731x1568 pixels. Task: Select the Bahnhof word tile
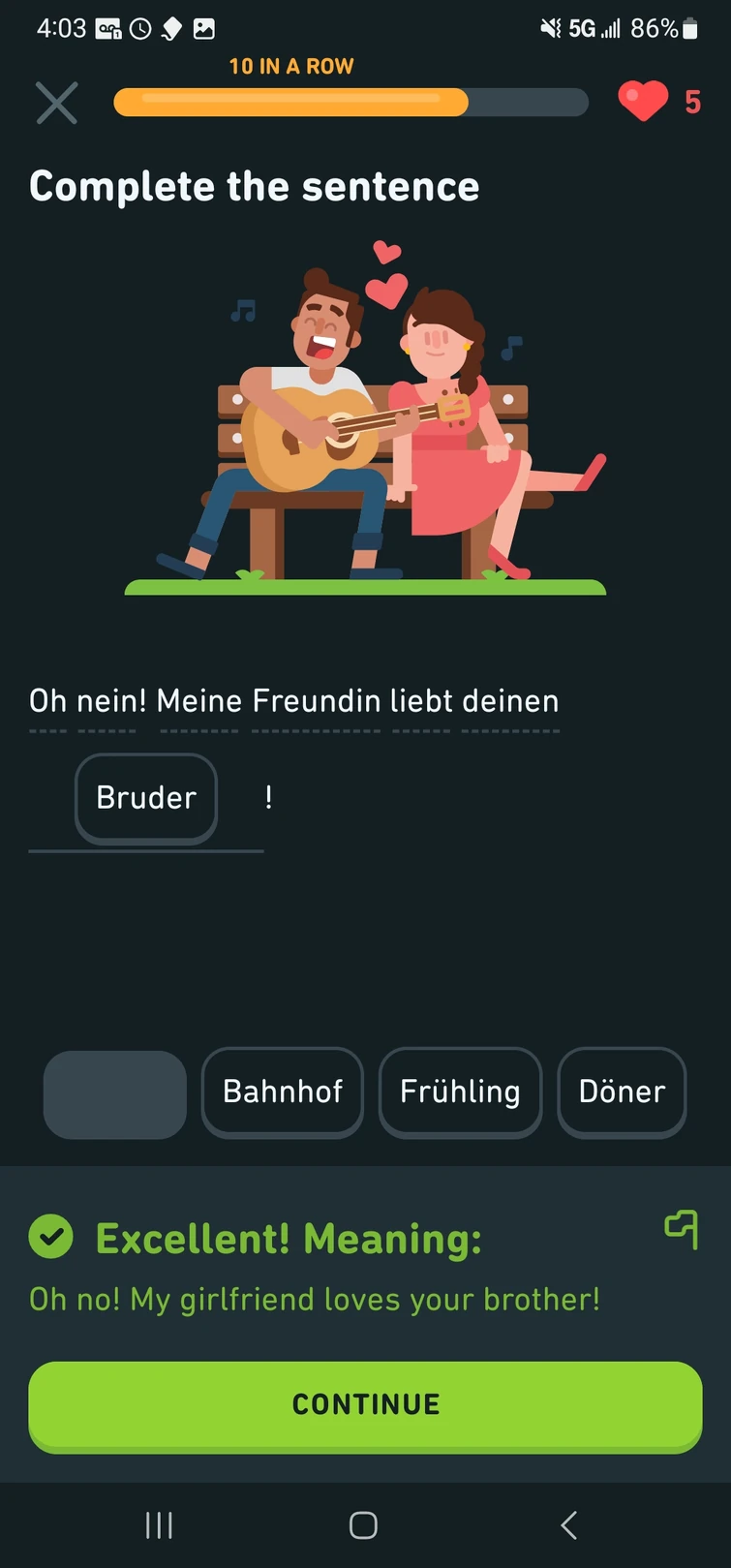click(282, 1092)
